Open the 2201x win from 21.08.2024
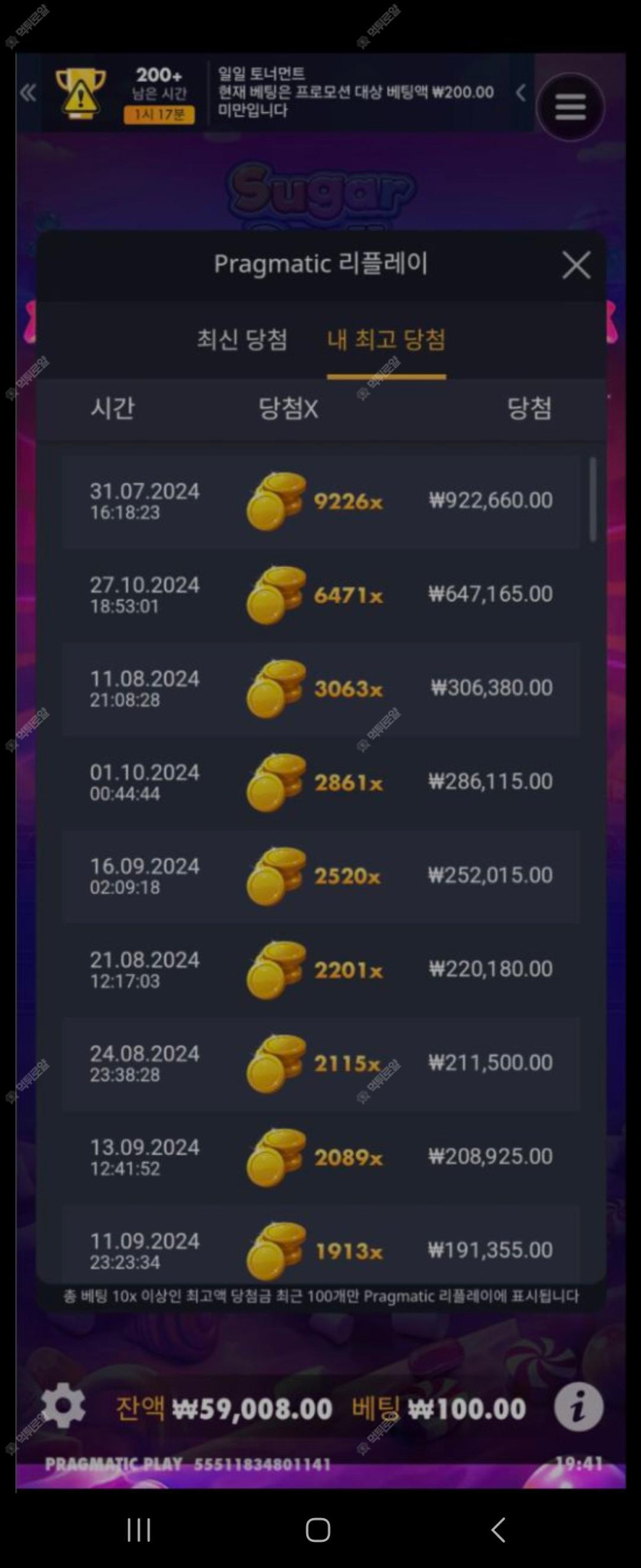 pyautogui.click(x=321, y=970)
